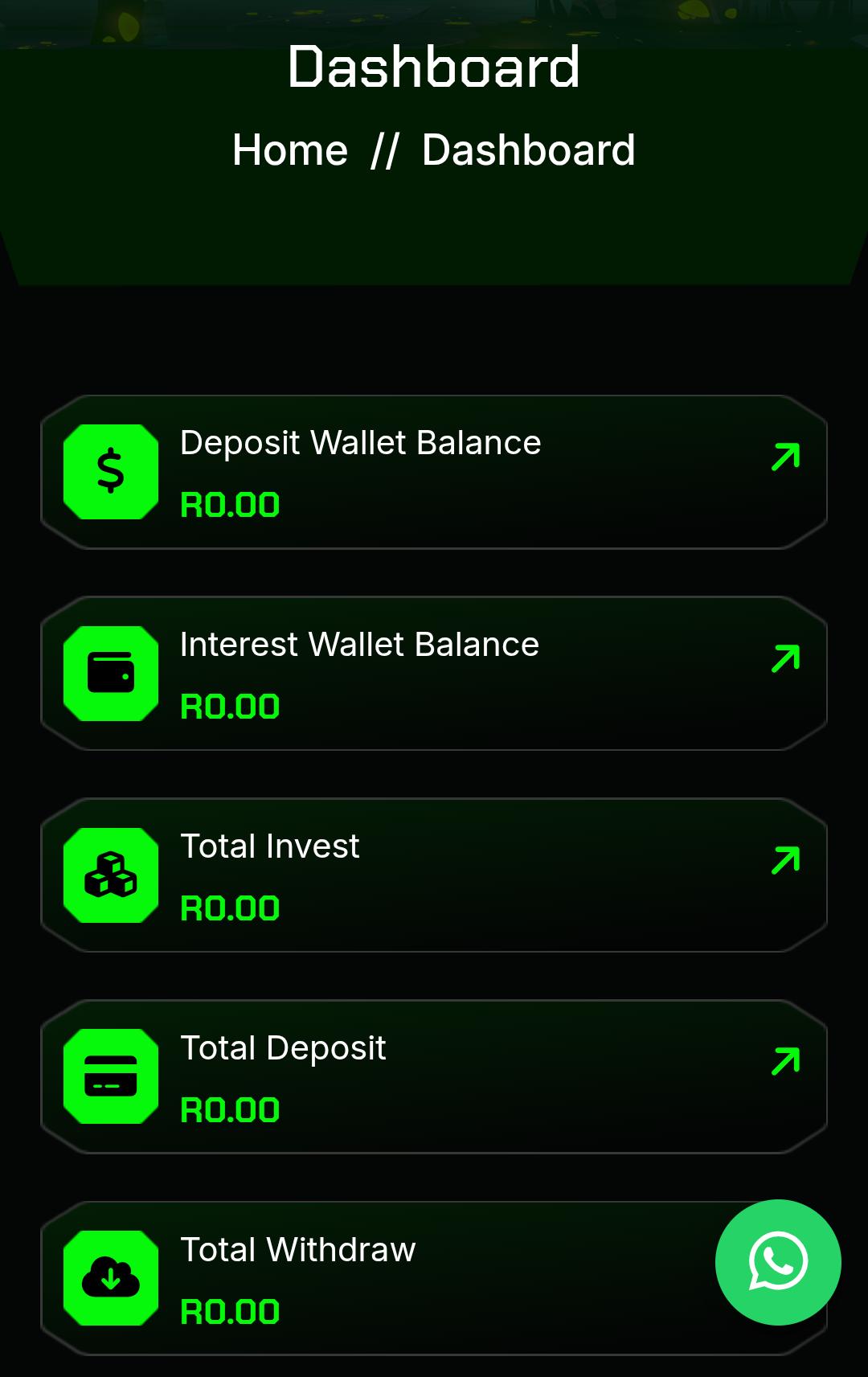The image size is (868, 1377).
Task: Open the Deposit Wallet Balance card
Action: [x=434, y=471]
